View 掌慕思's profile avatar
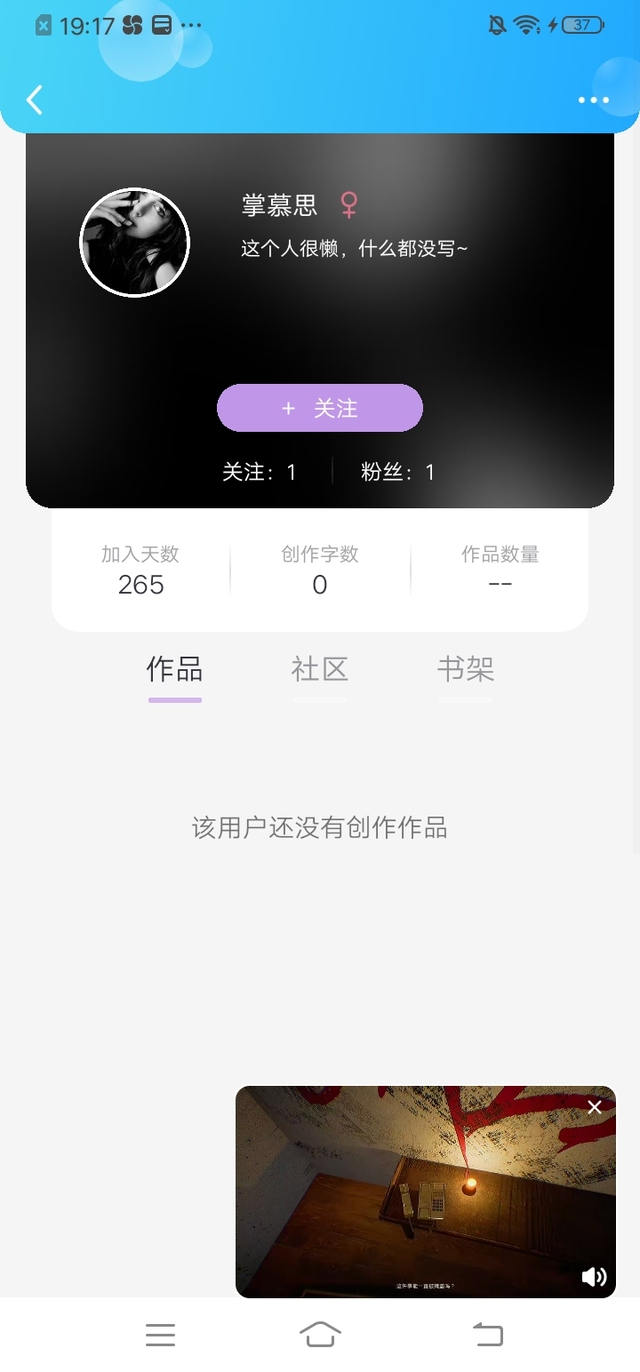Viewport: 640px width, 1372px height. pos(135,243)
